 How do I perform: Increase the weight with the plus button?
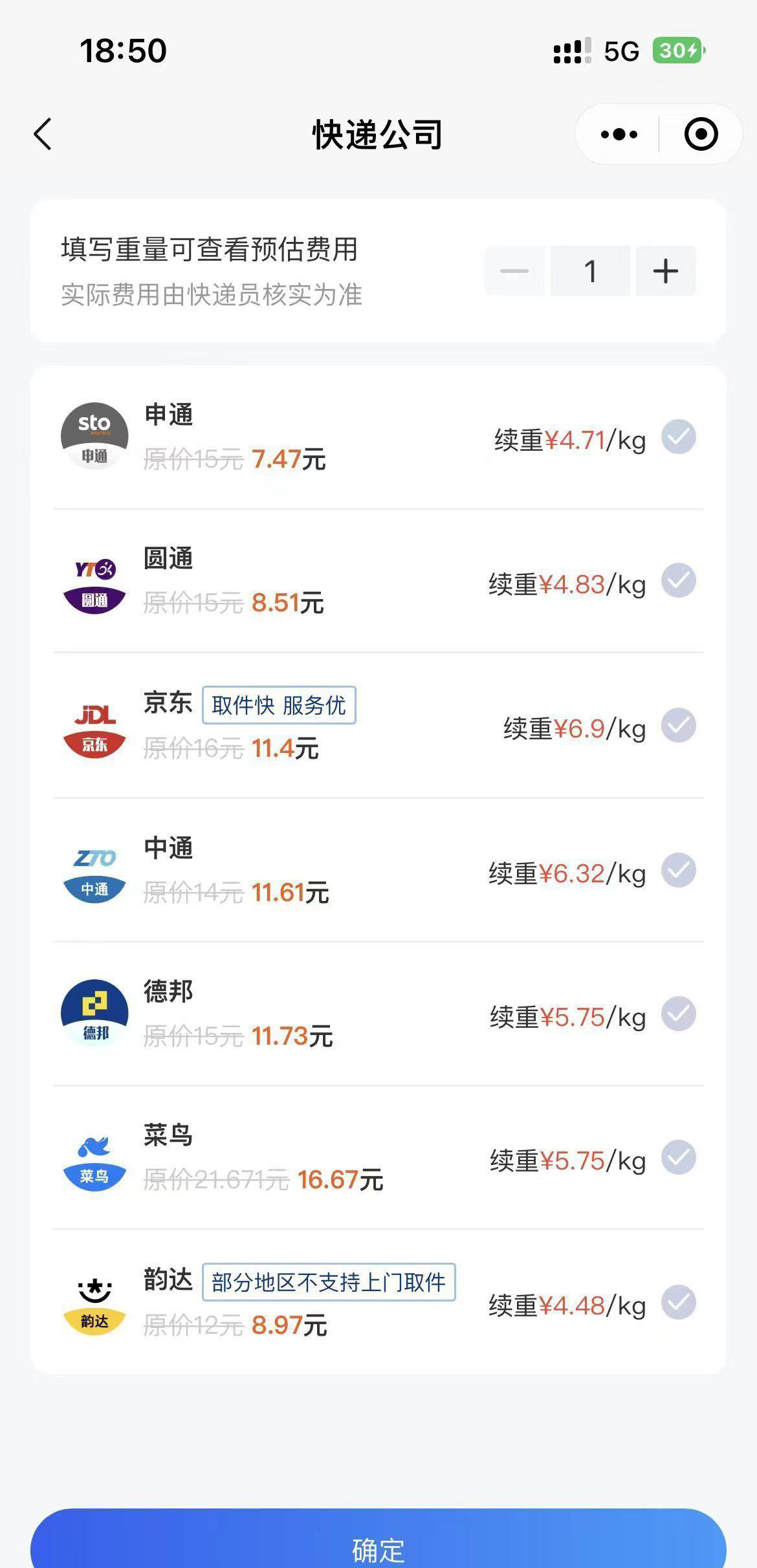click(x=666, y=271)
